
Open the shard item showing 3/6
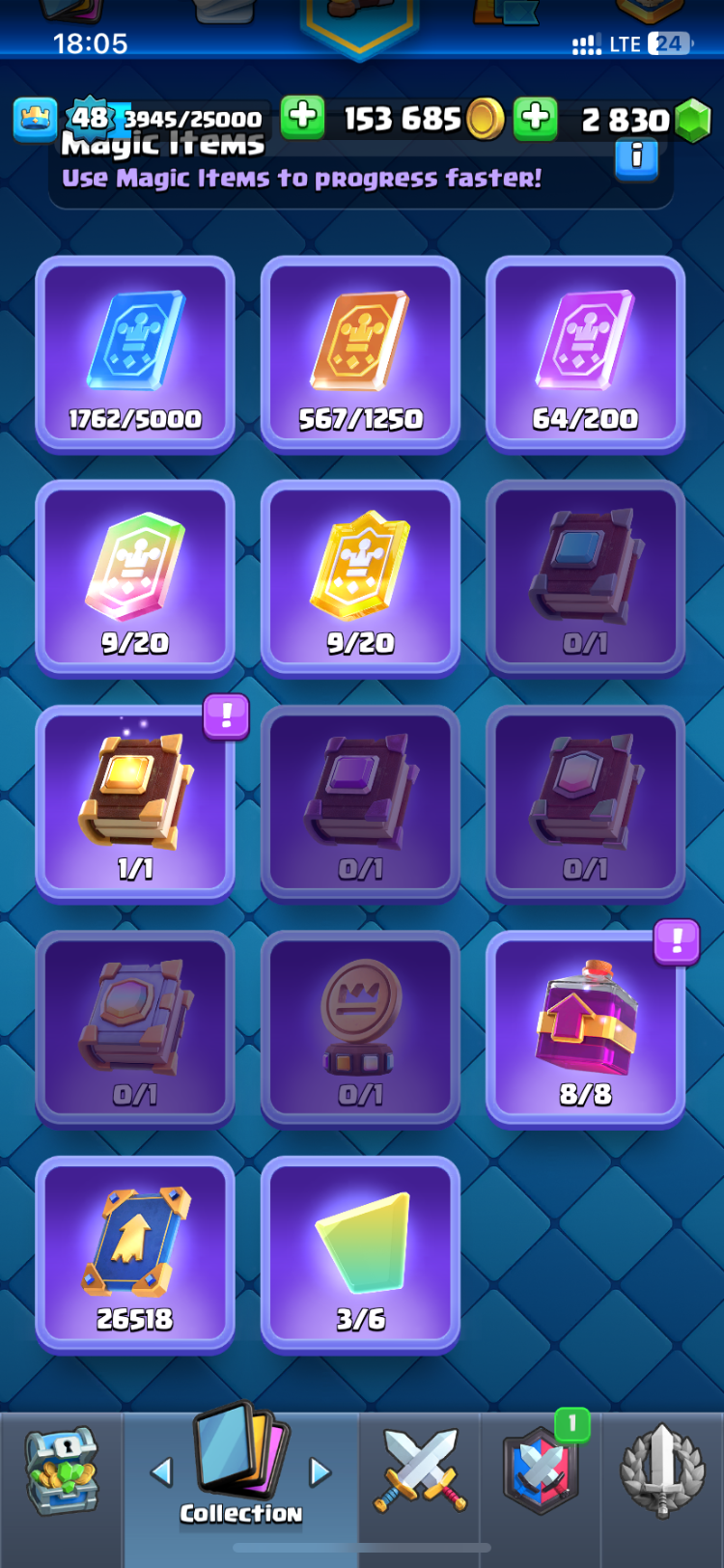360,1253
